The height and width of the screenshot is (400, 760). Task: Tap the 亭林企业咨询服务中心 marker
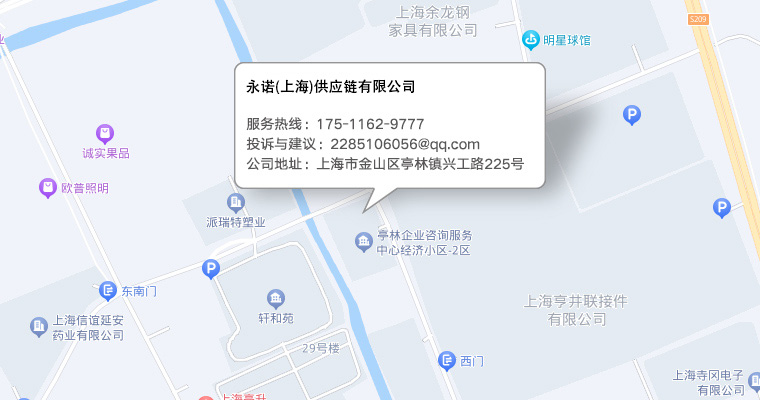364,241
